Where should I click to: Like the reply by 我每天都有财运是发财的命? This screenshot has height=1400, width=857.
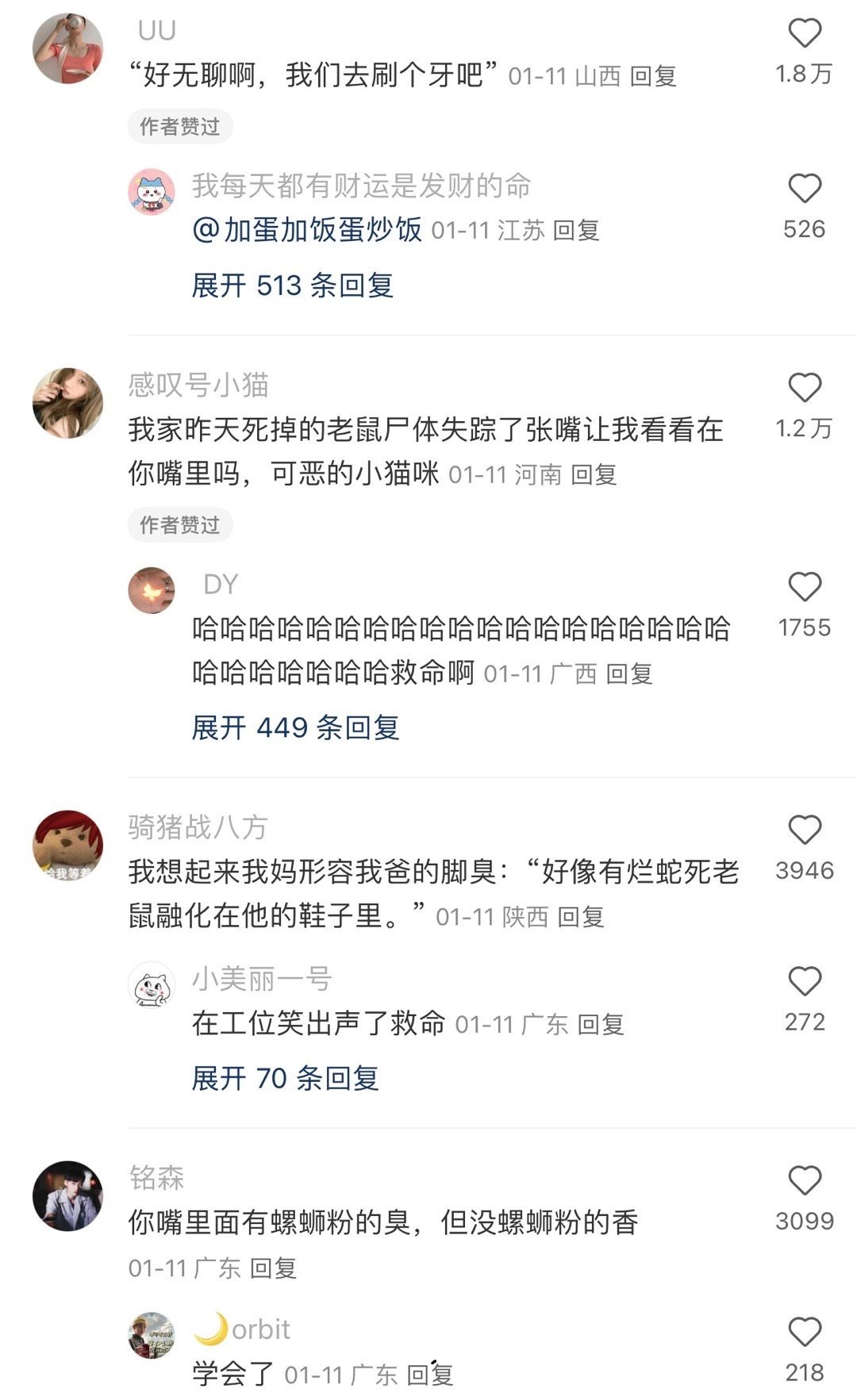(804, 189)
